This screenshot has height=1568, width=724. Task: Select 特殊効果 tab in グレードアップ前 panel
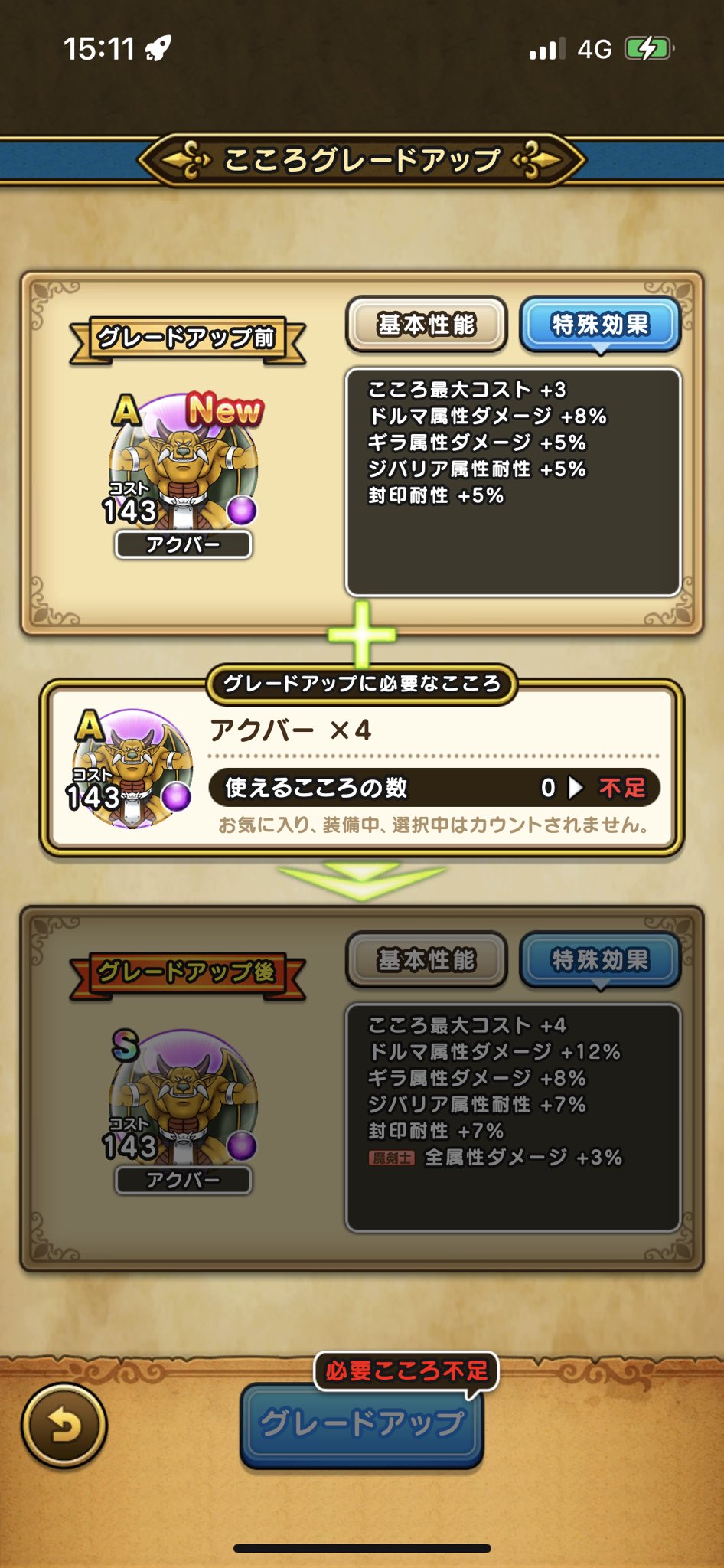[600, 325]
